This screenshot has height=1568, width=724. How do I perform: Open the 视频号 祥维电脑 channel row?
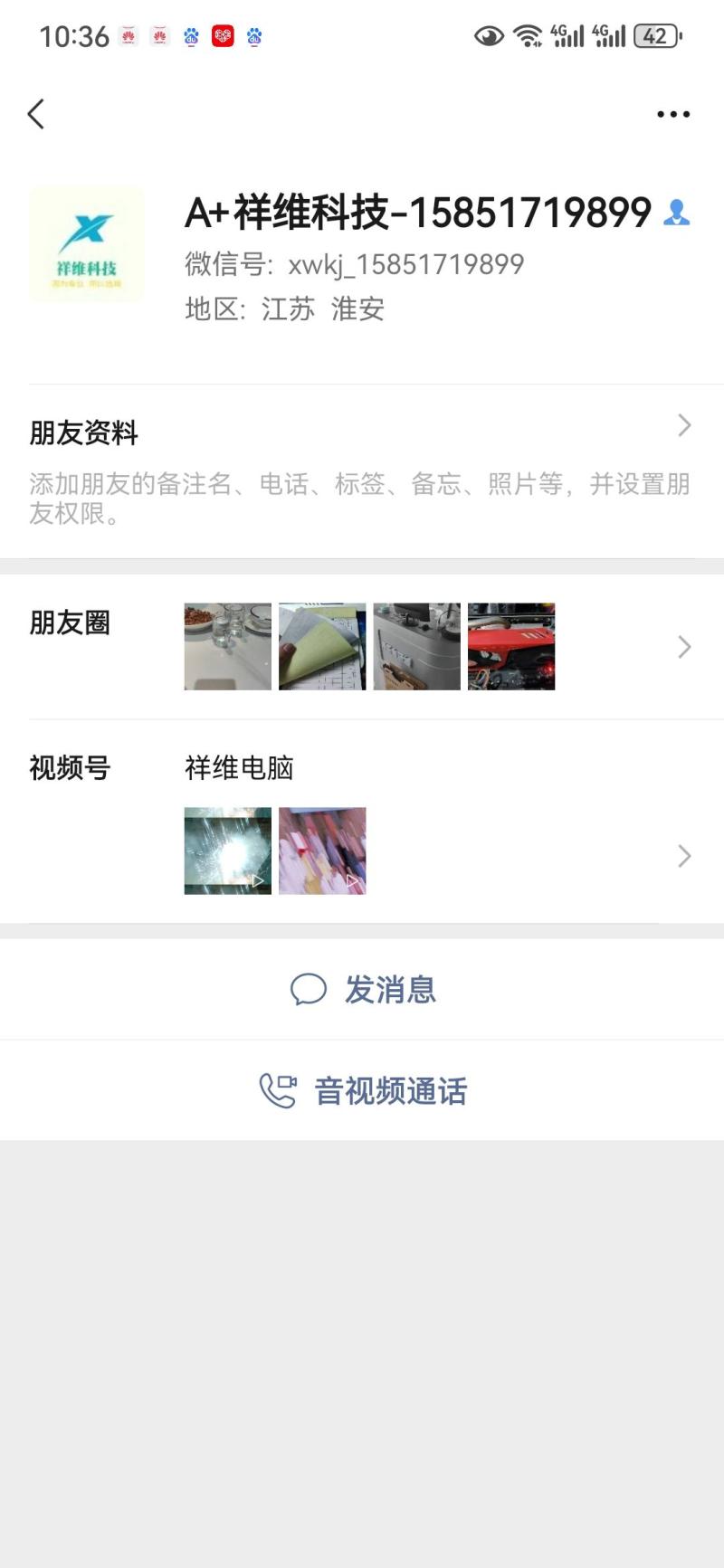coord(362,822)
